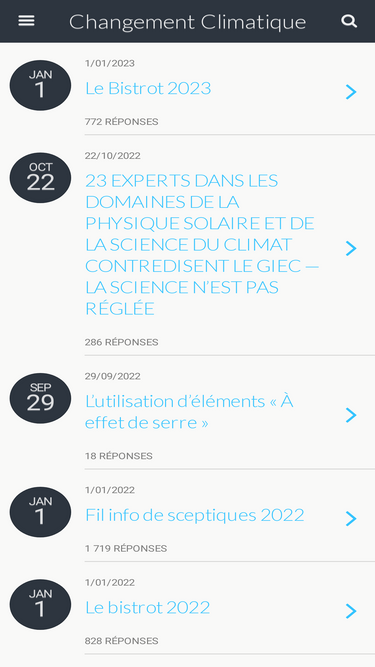Tap the search magnifier icon
Image resolution: width=375 pixels, height=667 pixels.
click(349, 21)
